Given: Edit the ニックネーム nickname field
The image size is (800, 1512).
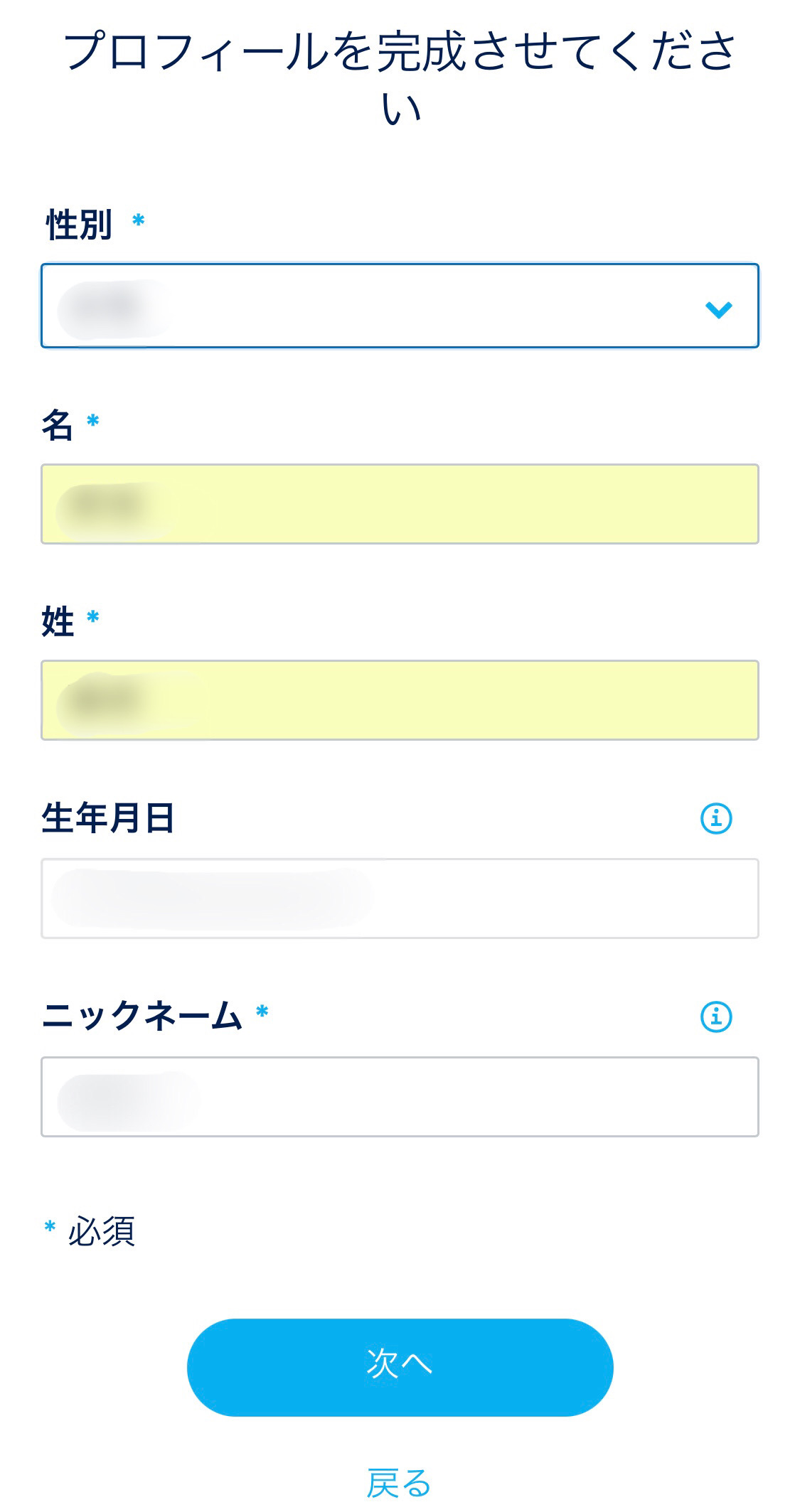Looking at the screenshot, I should (x=400, y=1097).
